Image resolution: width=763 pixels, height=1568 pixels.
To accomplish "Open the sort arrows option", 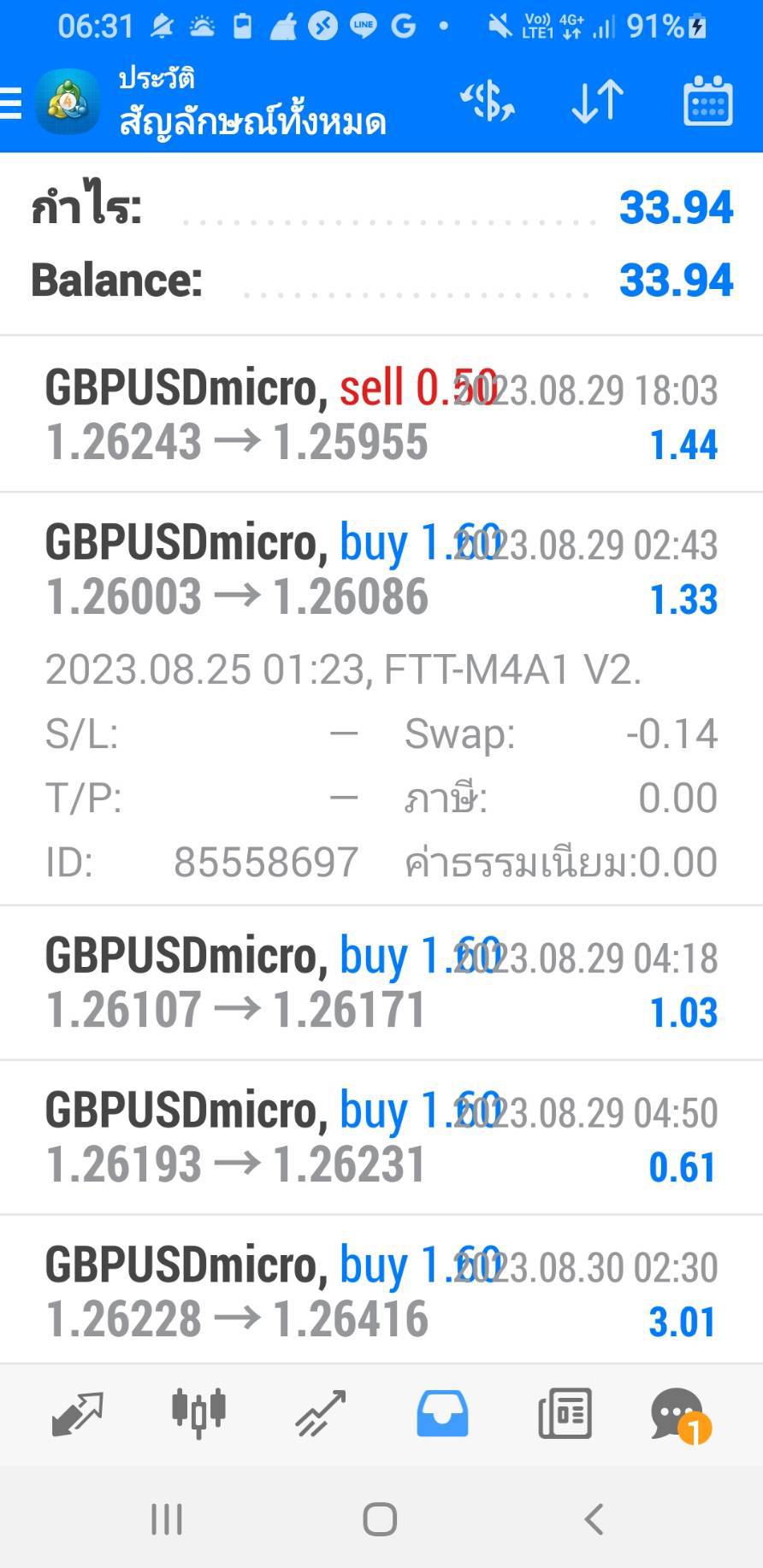I will (x=597, y=103).
